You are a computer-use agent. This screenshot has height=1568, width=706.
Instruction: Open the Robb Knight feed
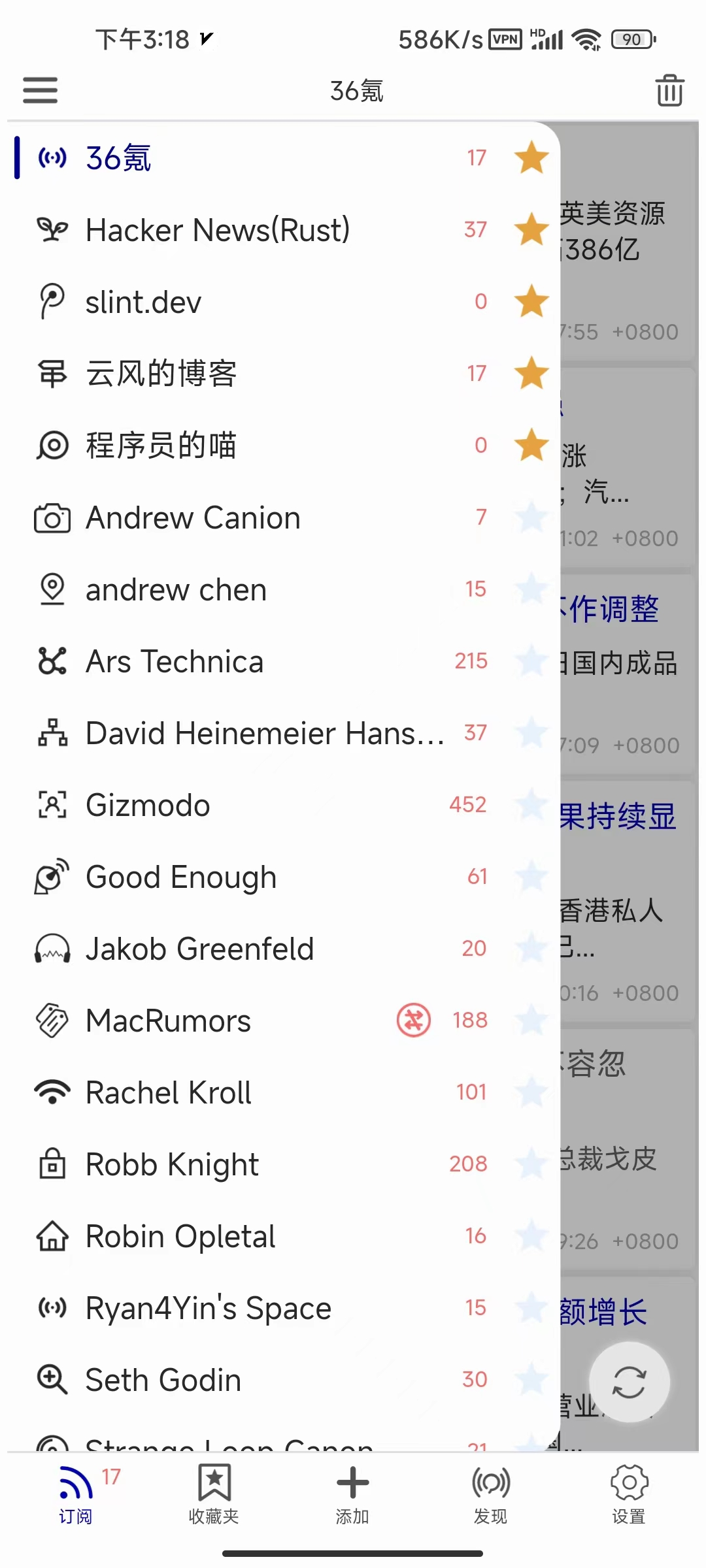click(172, 1164)
